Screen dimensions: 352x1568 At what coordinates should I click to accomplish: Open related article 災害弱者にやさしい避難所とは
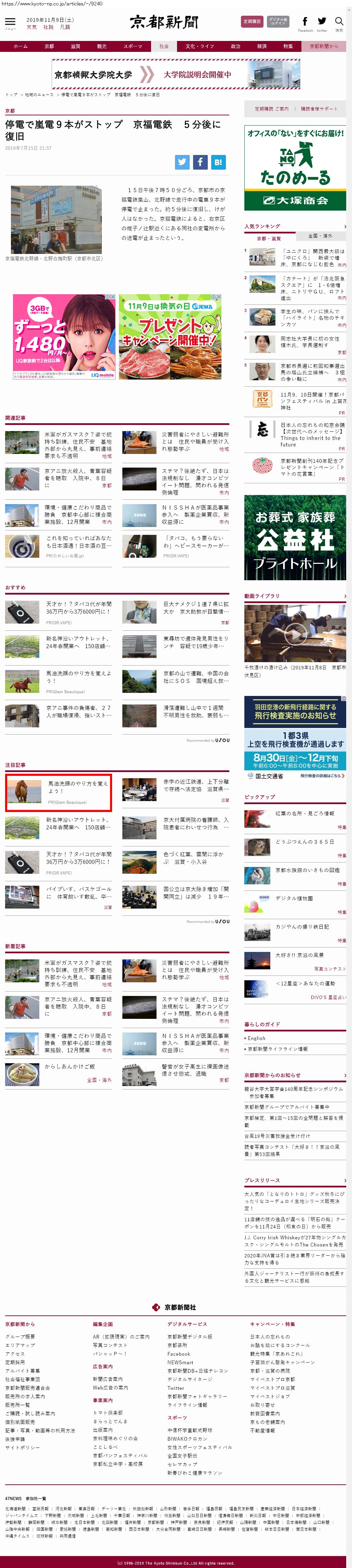click(x=195, y=441)
